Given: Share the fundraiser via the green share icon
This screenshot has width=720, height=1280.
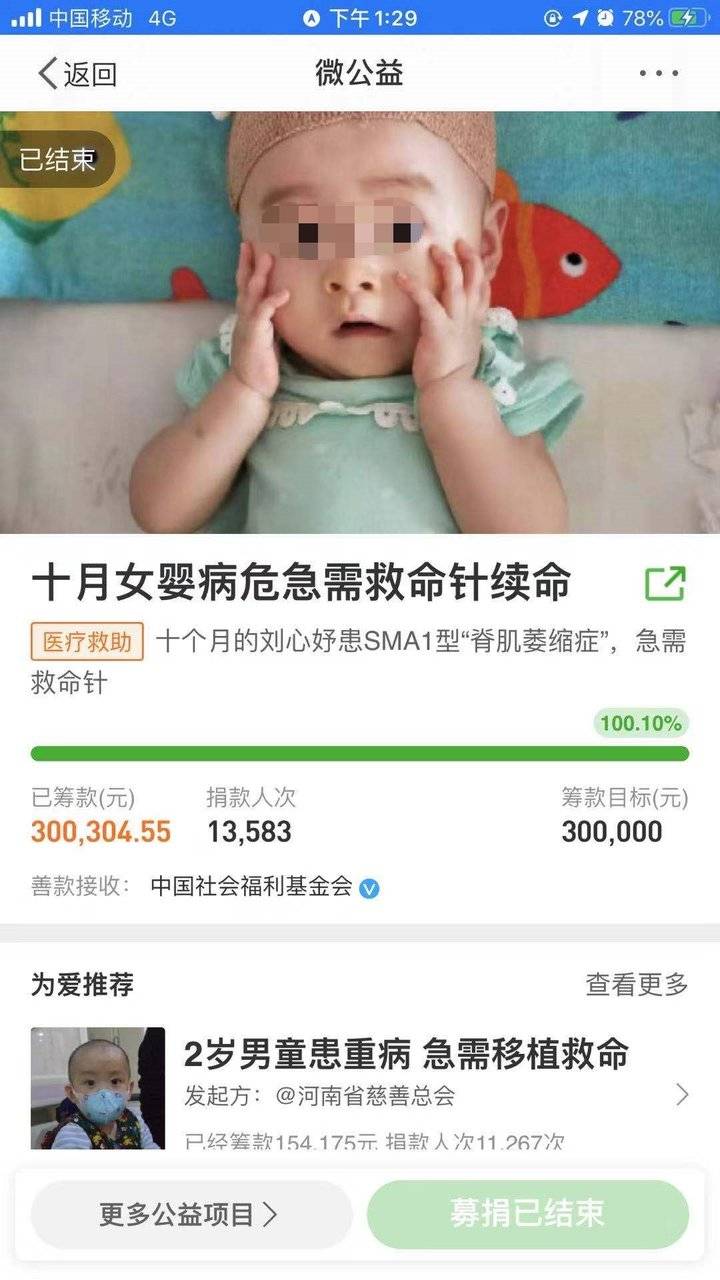Looking at the screenshot, I should [x=665, y=583].
